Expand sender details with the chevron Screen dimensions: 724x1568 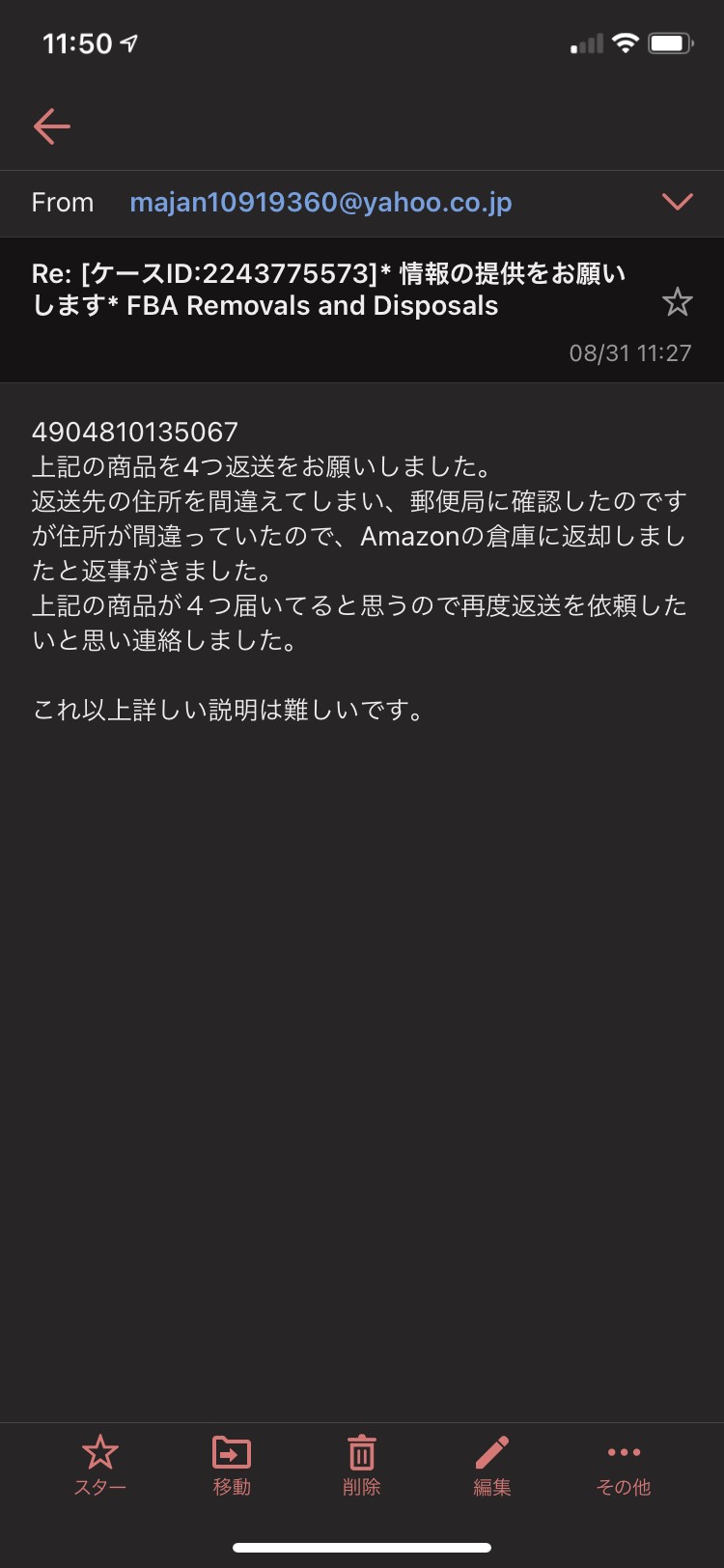tap(677, 202)
